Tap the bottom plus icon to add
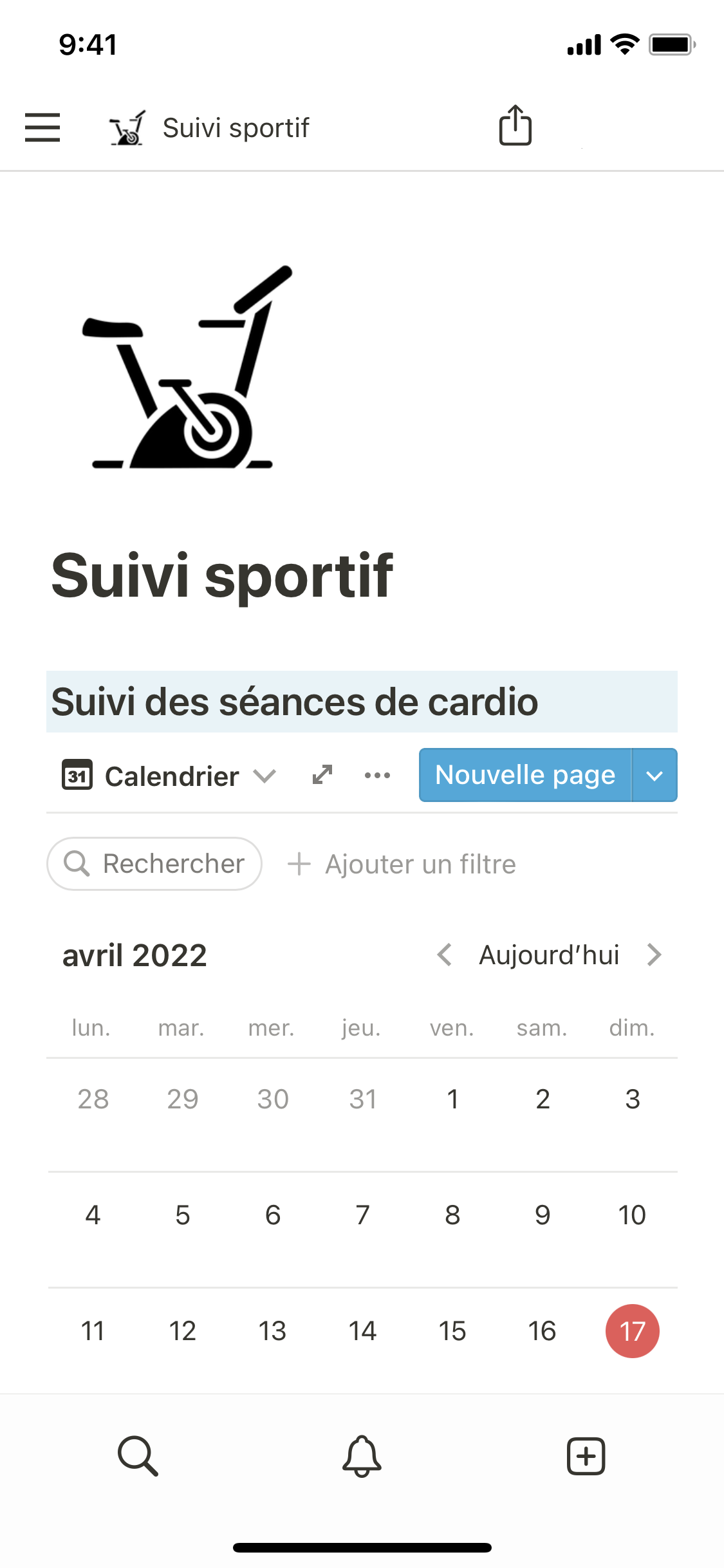Screen dimensions: 724x1568 point(586,1455)
